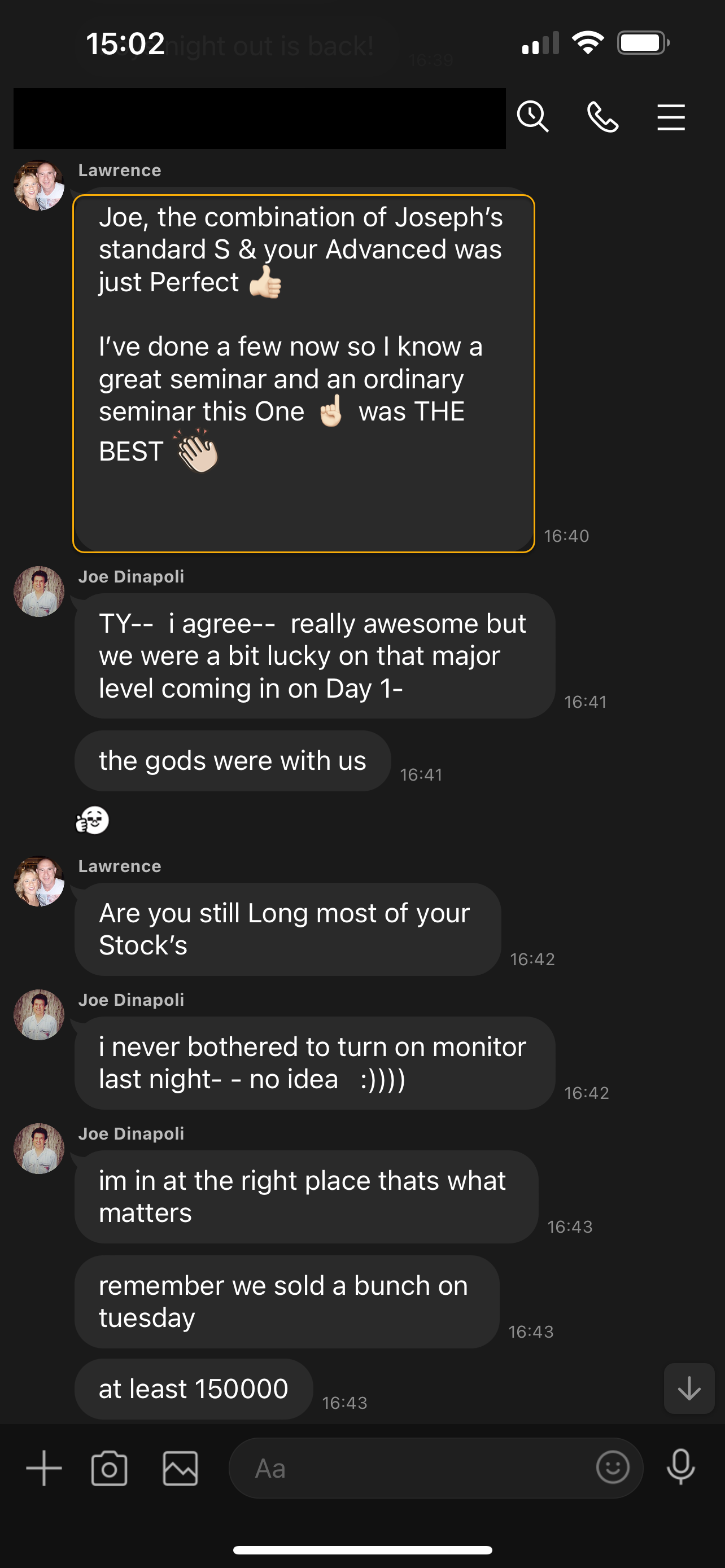Open the plus attachment options
Screen dimensions: 725x1568
coord(44,1468)
